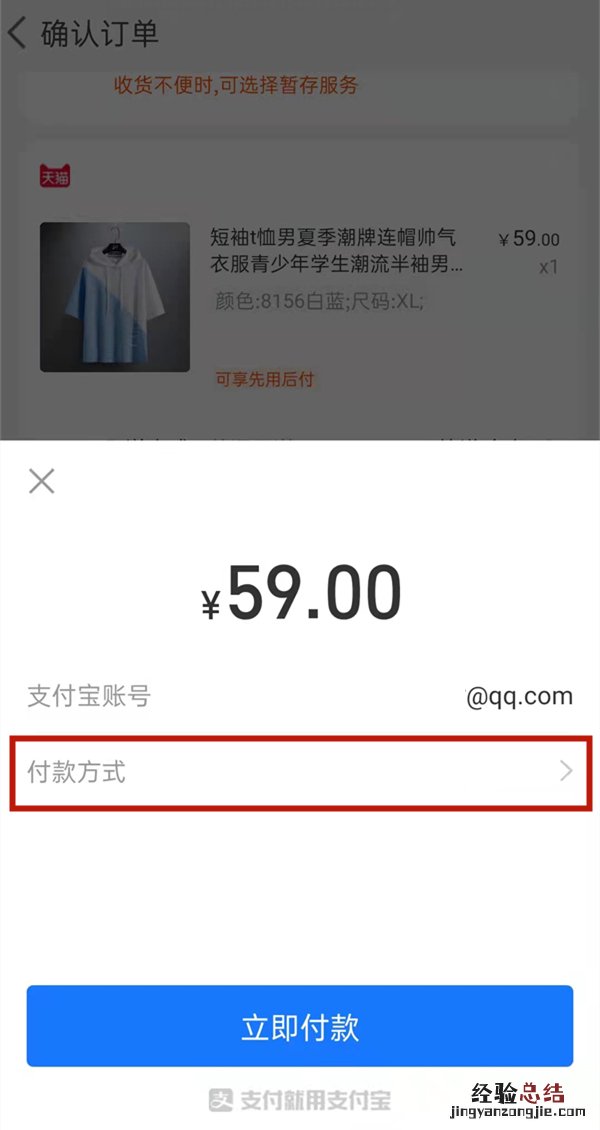Go back from 确认订单 page

17,33
